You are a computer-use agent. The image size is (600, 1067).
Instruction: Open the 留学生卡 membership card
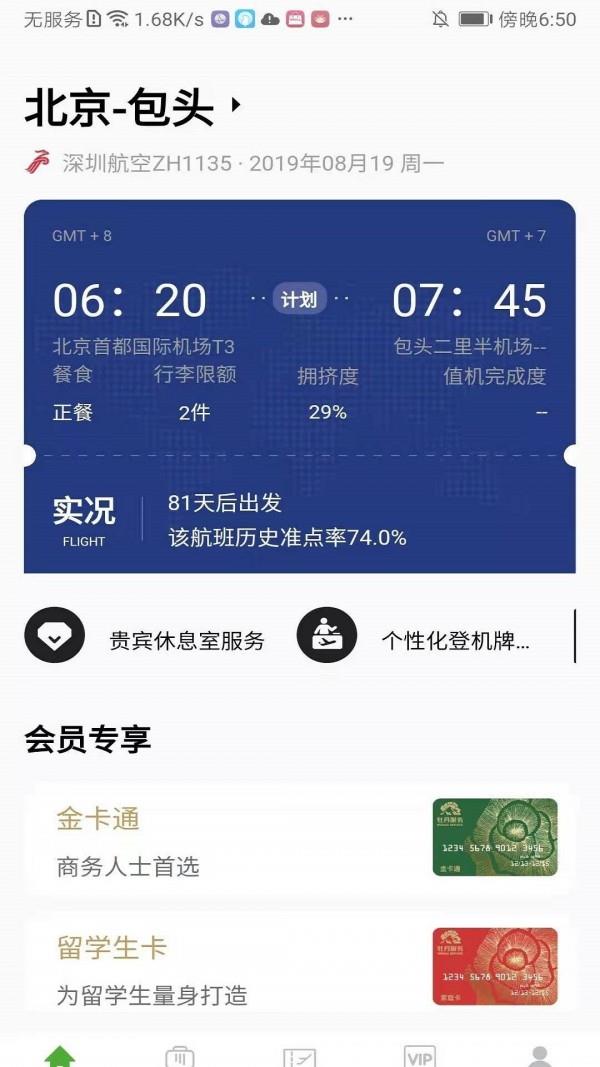299,965
